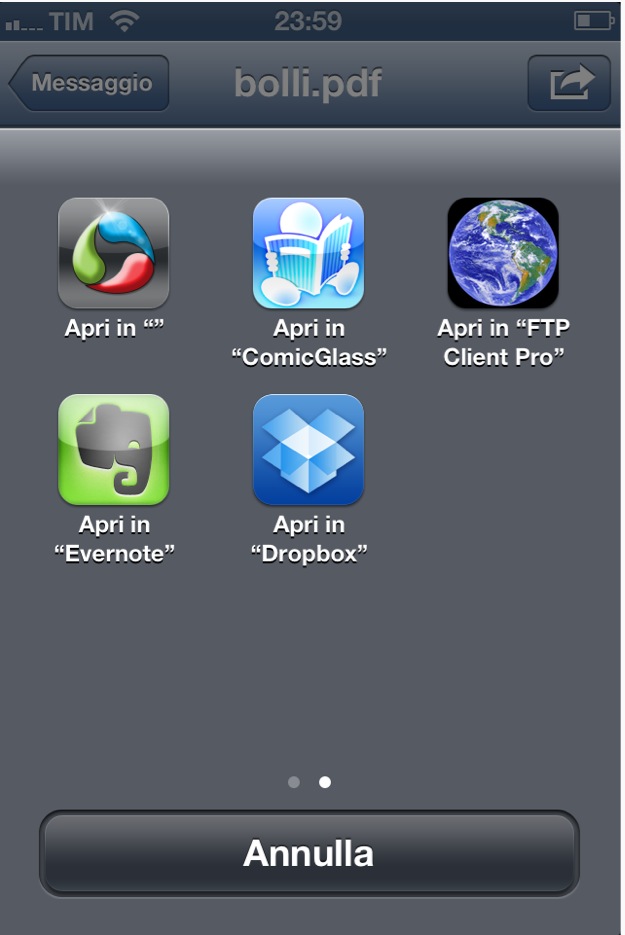Tap the page indicator dots
625x935 pixels.
(309, 782)
